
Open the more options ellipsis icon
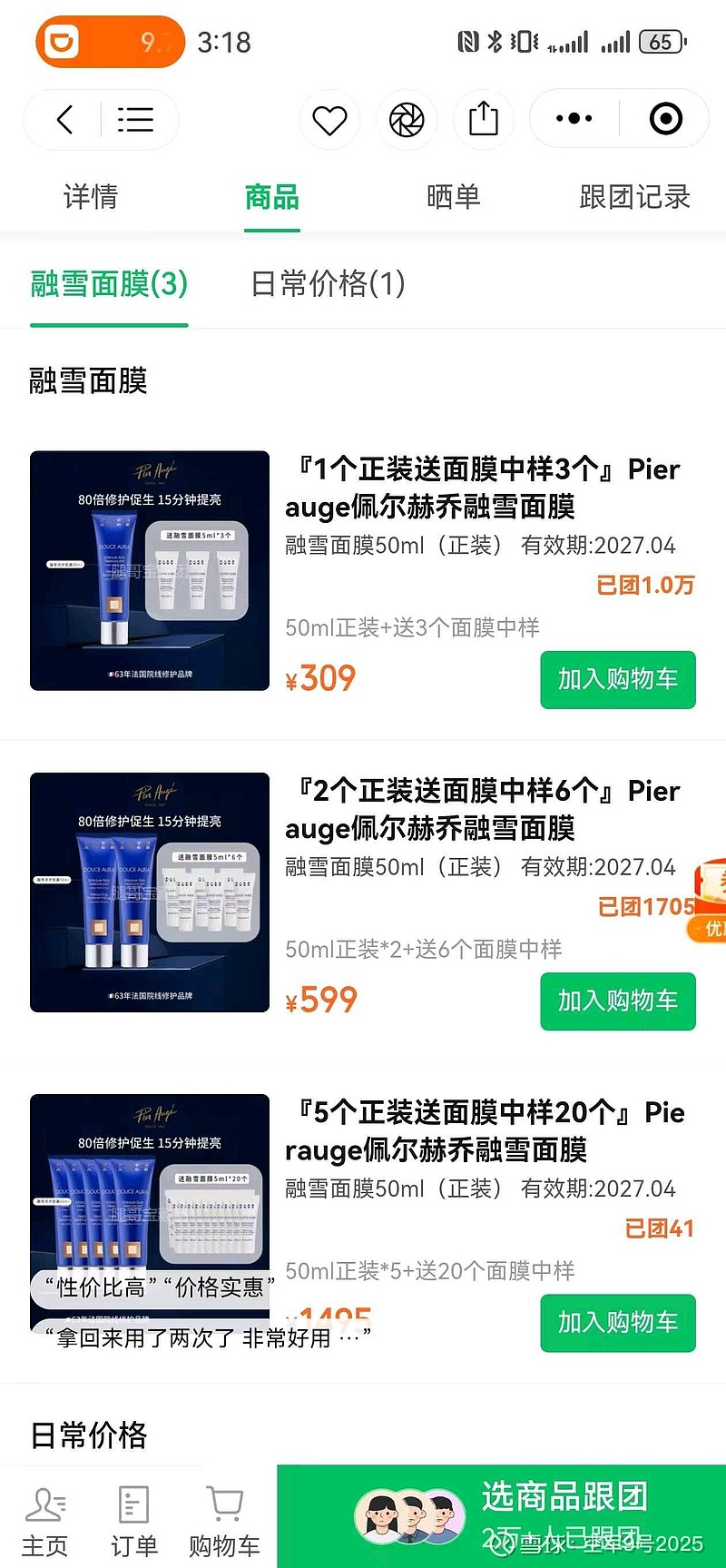coord(572,119)
